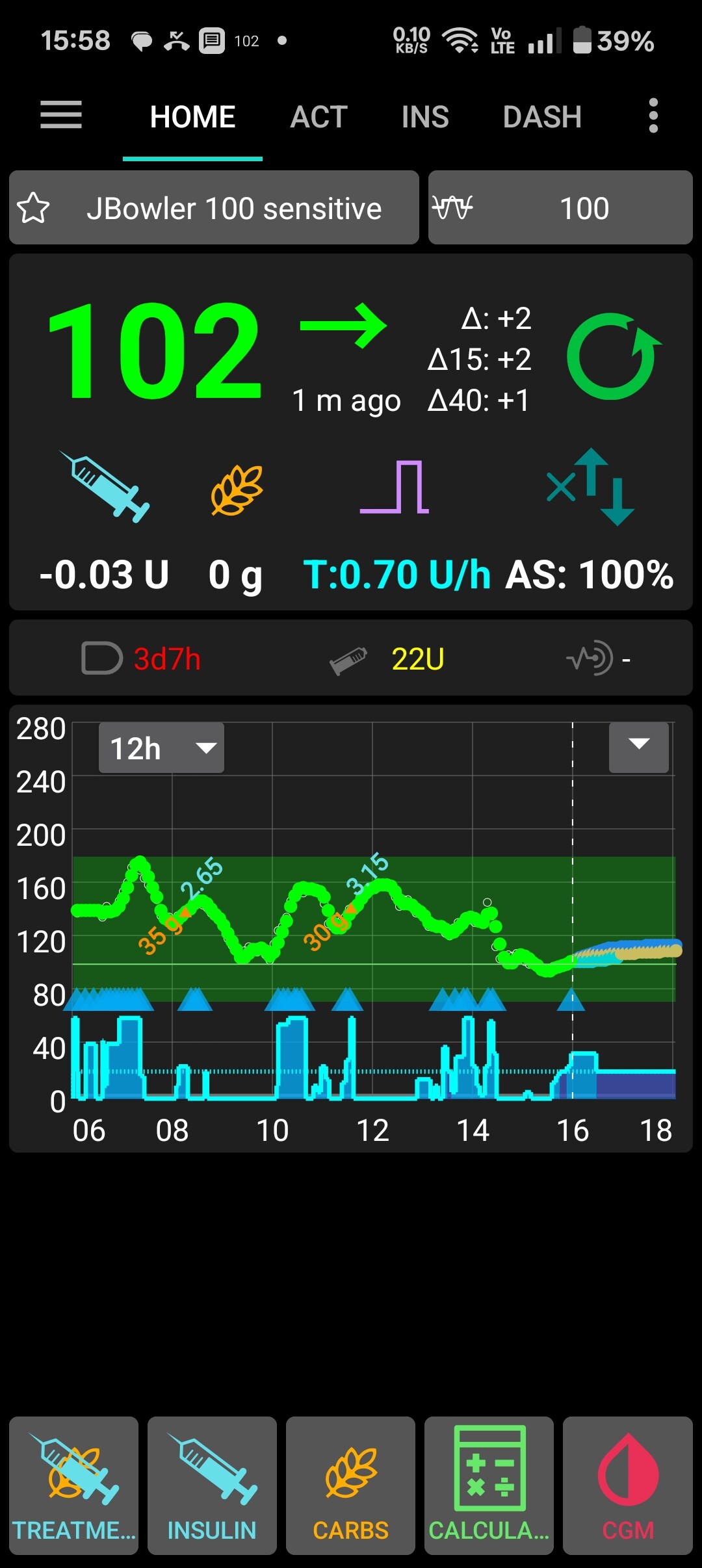Expand the 12h graph range dropdown
The width and height of the screenshot is (702, 1568).
tap(161, 748)
